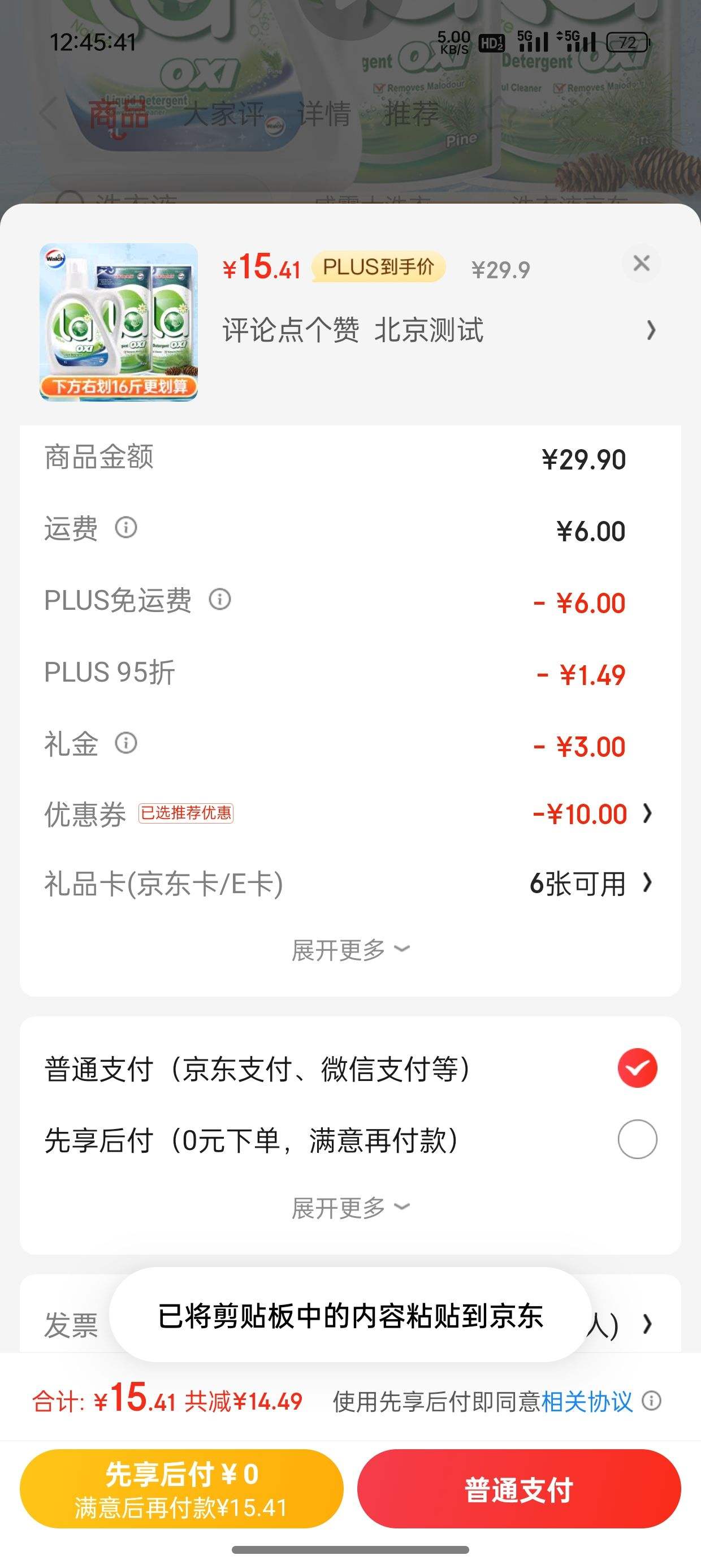Image resolution: width=701 pixels, height=1568 pixels.
Task: Pay now with 普通支付 button
Action: [518, 1489]
